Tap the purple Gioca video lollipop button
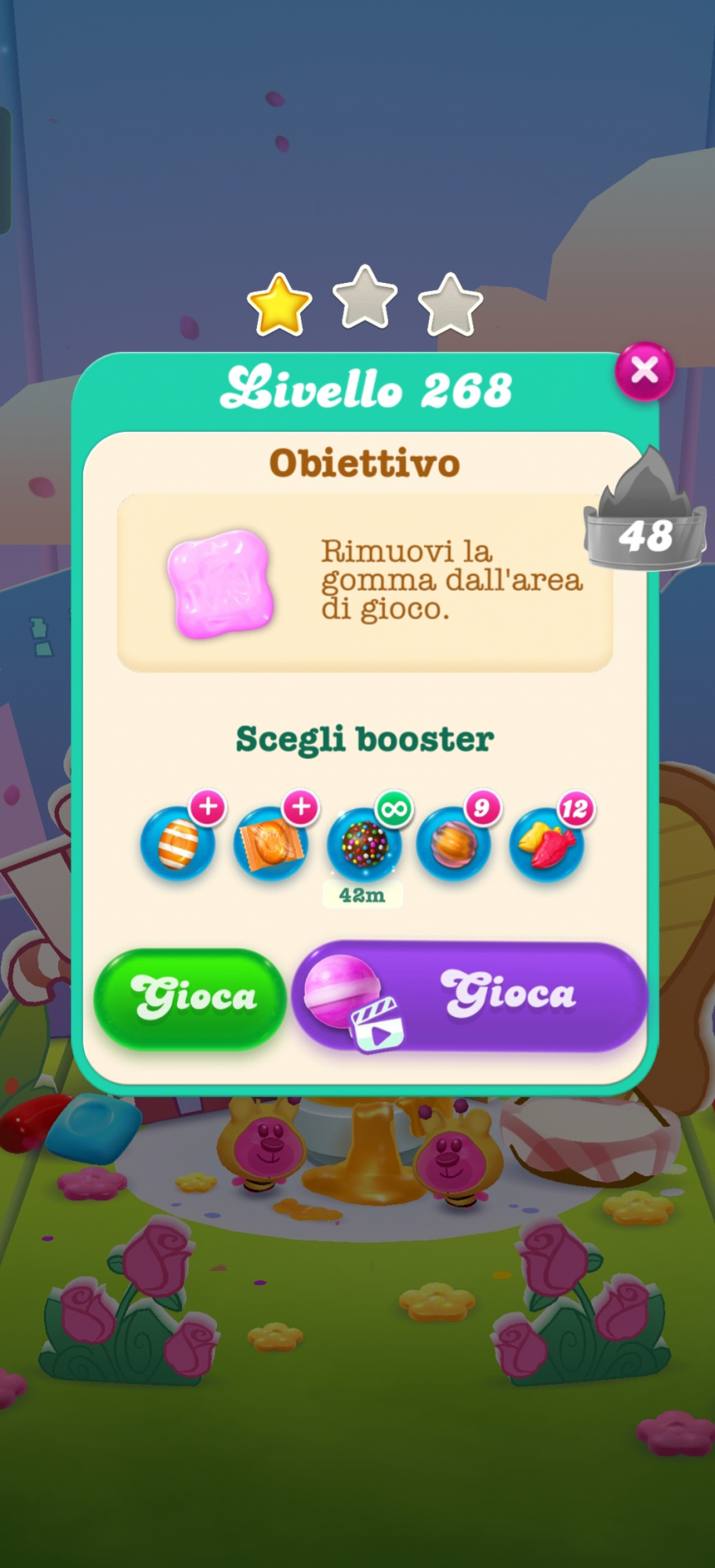The width and height of the screenshot is (715, 1568). tap(470, 997)
